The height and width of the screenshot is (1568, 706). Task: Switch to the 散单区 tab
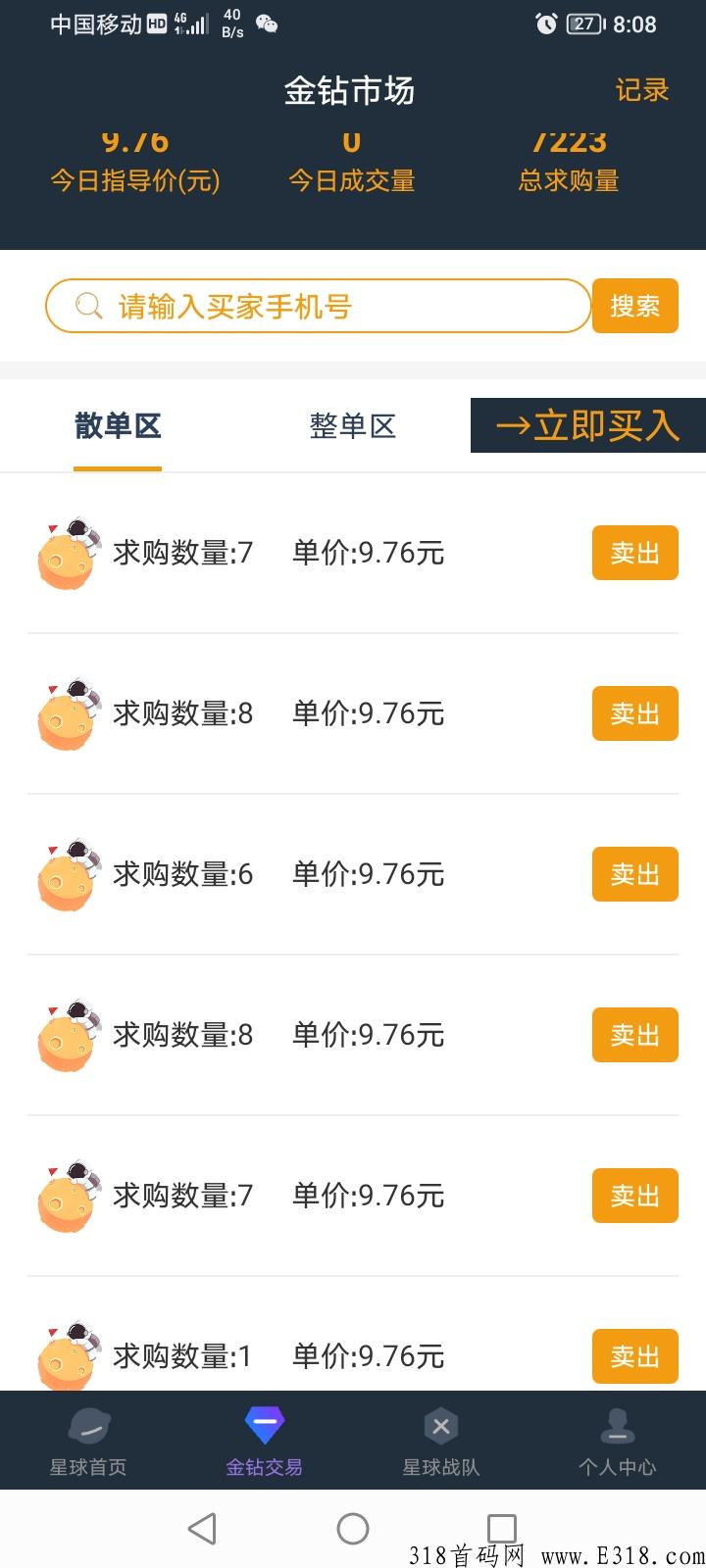pyautogui.click(x=118, y=426)
